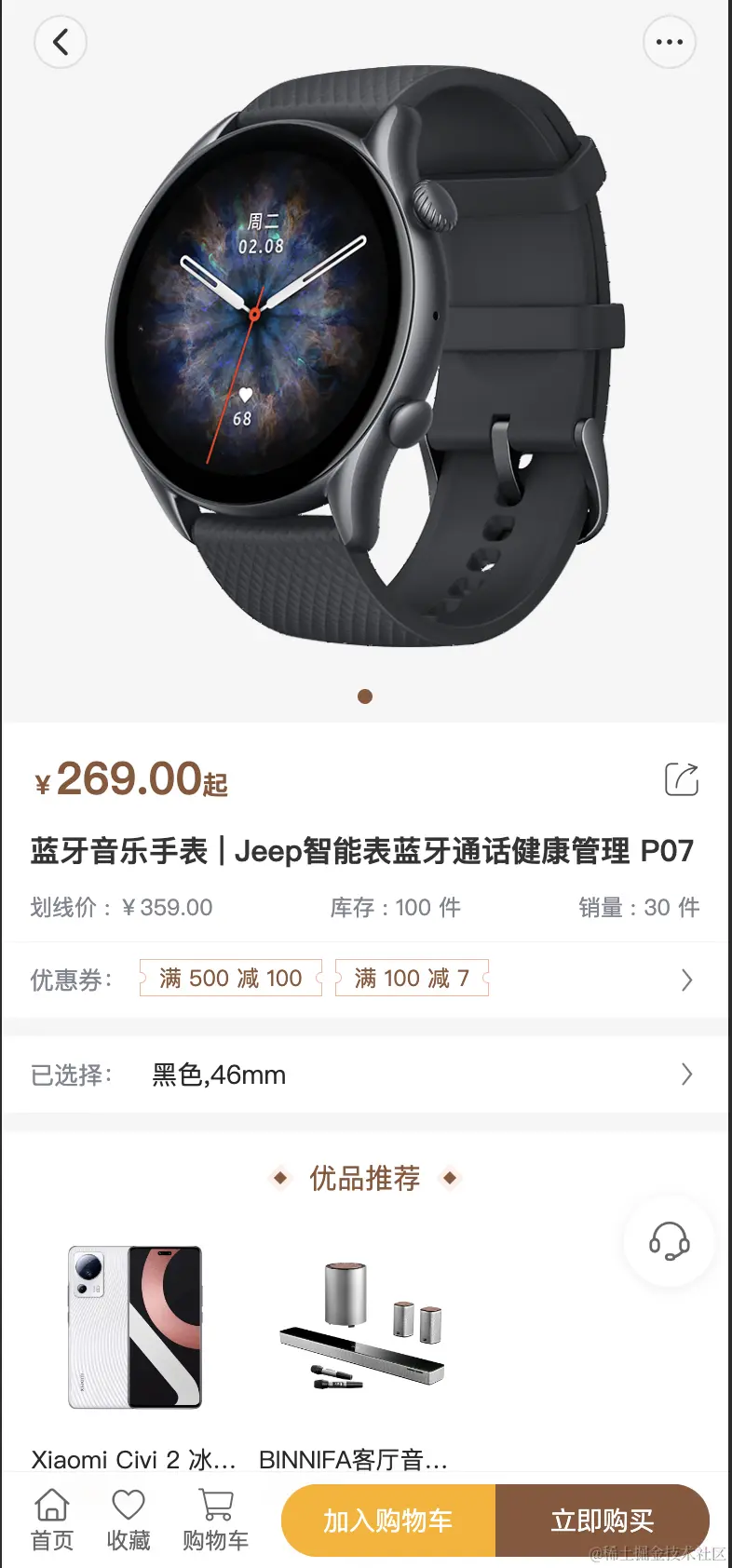The image size is (732, 1568).
Task: Expand the 优惠券 coupon list
Action: pyautogui.click(x=686, y=980)
